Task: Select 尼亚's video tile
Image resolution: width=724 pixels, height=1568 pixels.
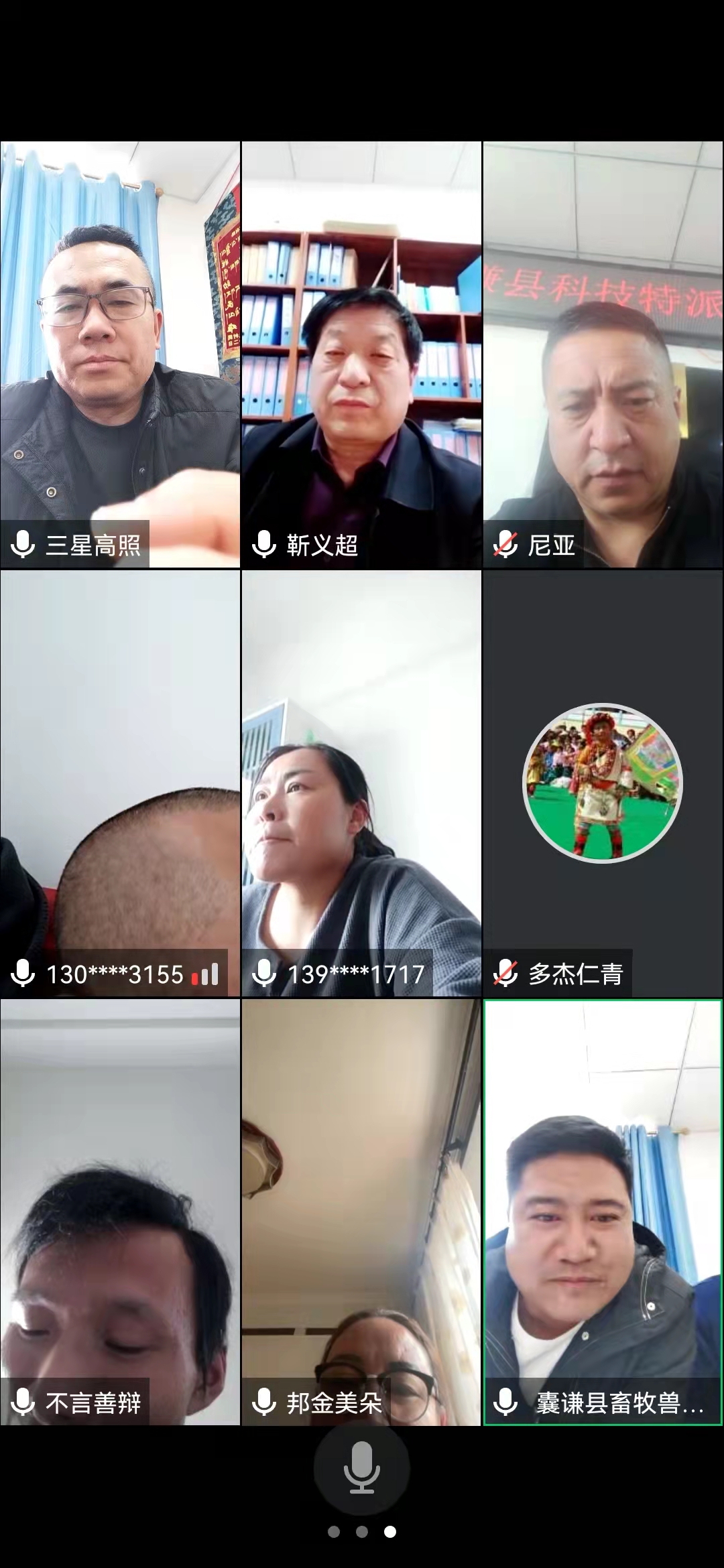Action: click(603, 354)
